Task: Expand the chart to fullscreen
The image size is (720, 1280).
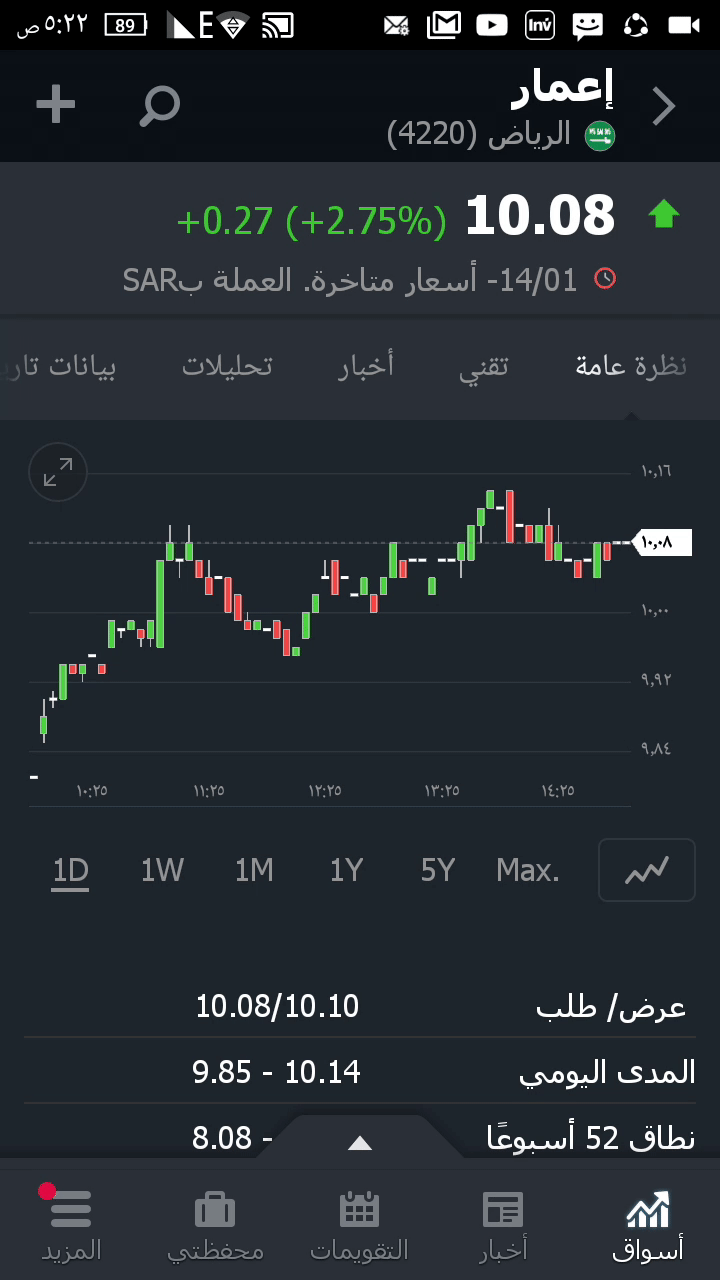Action: pos(58,472)
